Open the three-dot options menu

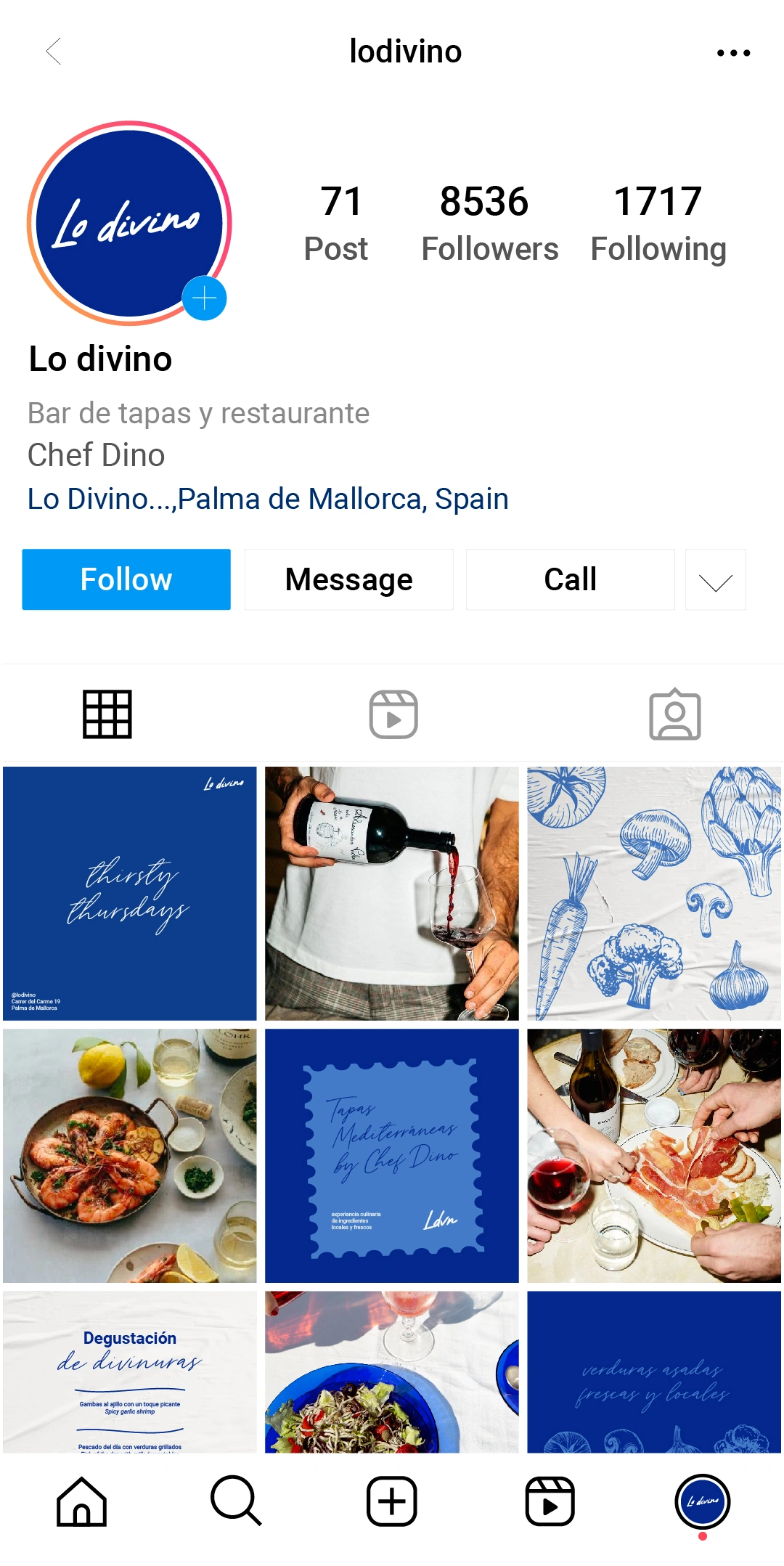click(733, 53)
